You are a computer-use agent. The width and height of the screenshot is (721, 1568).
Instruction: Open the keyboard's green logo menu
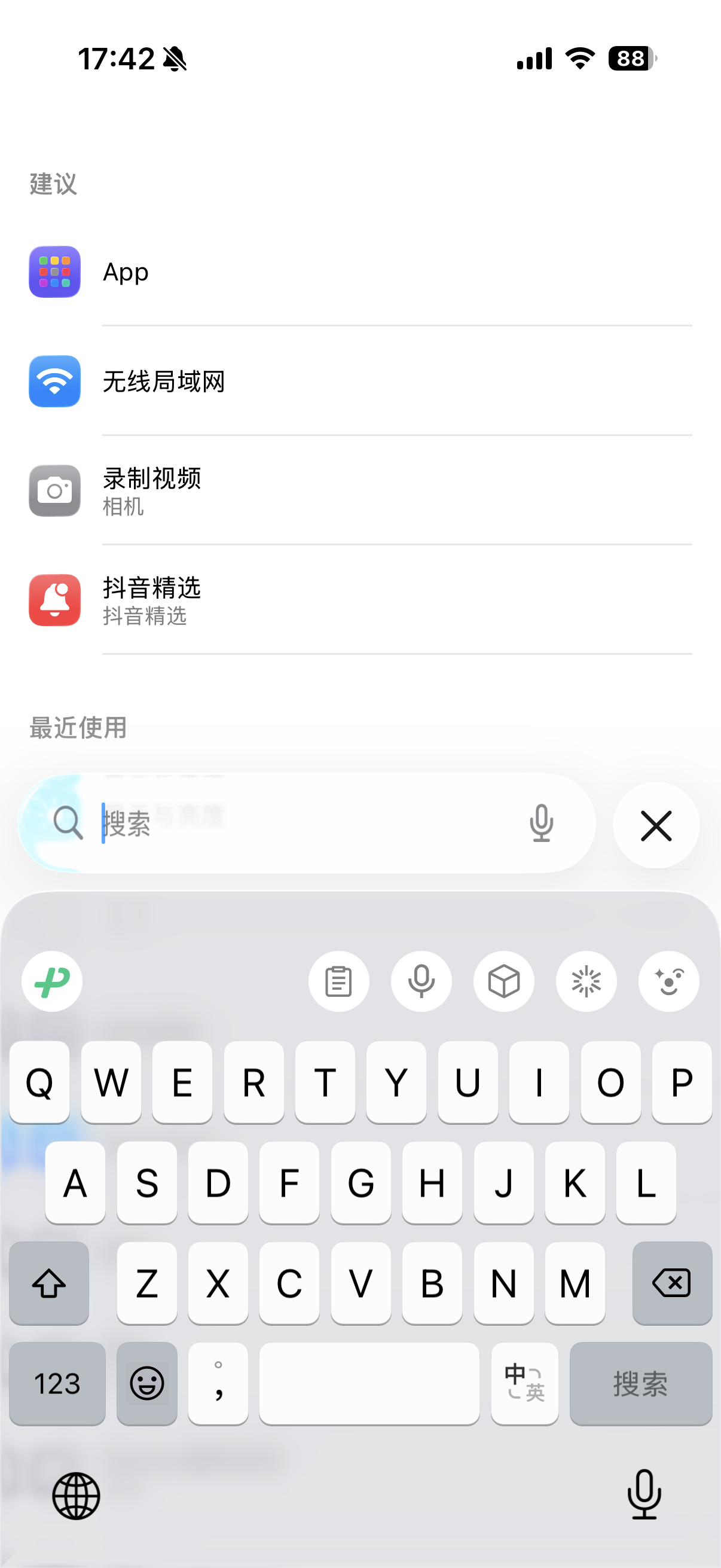[x=53, y=981]
